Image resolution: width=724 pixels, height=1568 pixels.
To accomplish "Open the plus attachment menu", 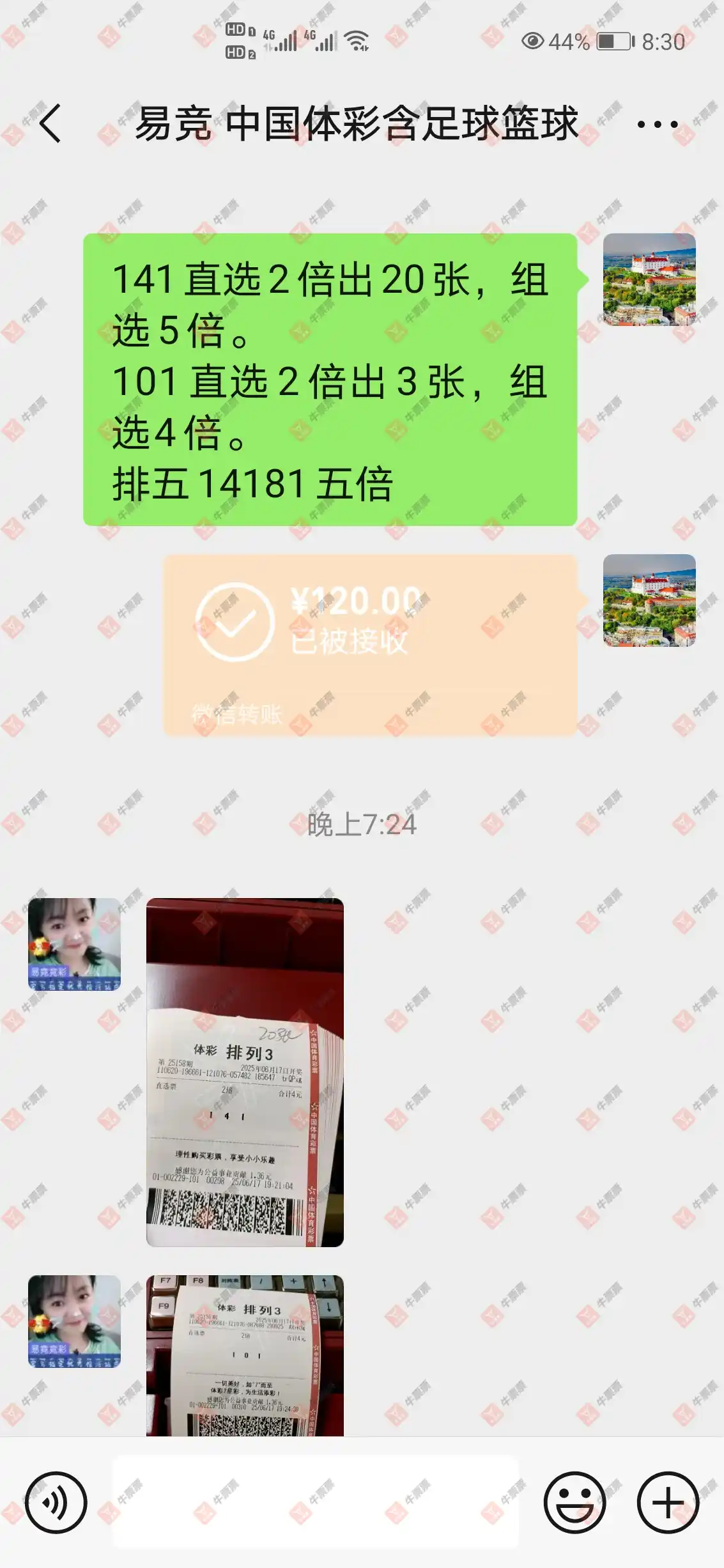I will click(x=668, y=1502).
